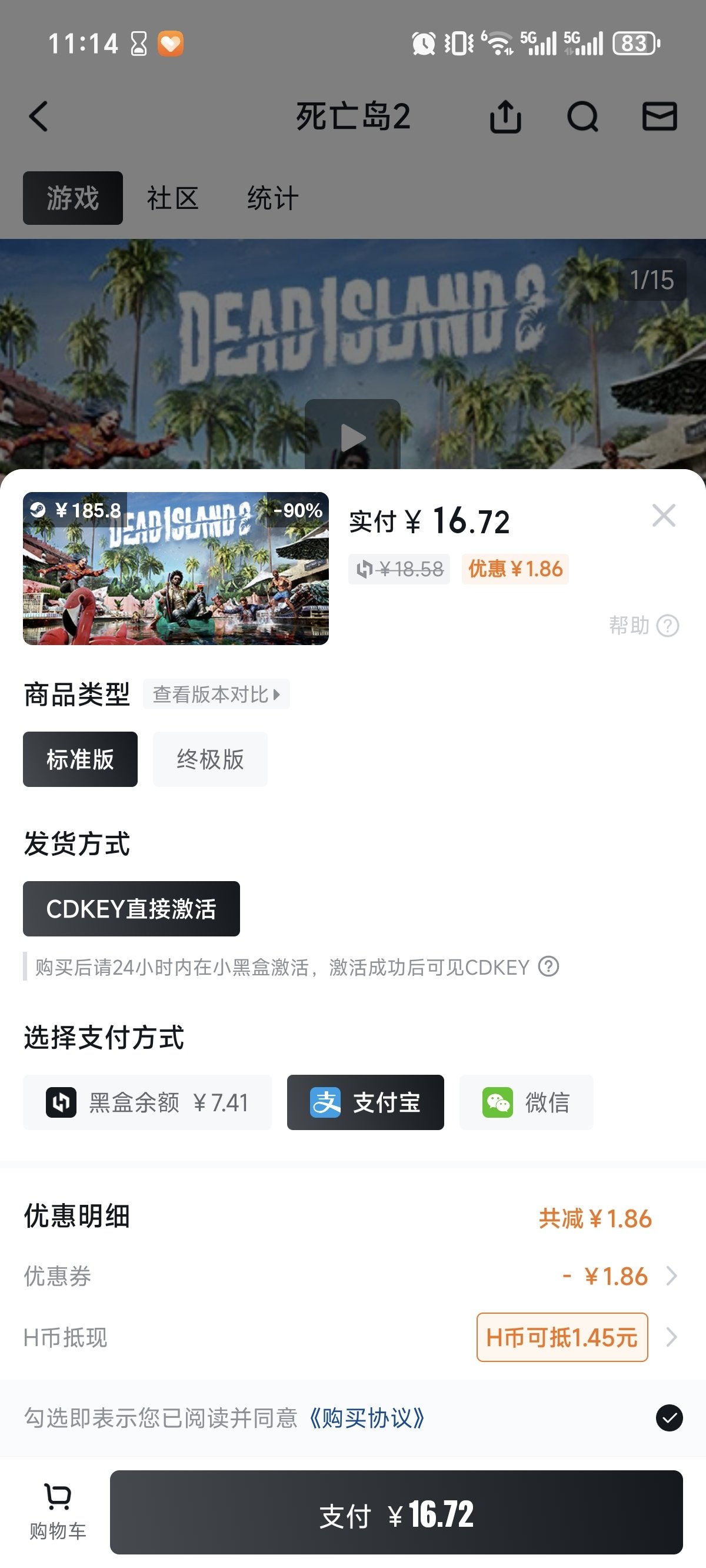Viewport: 706px width, 1568px height.
Task: Share the 死亡岛2 game page
Action: tap(505, 117)
